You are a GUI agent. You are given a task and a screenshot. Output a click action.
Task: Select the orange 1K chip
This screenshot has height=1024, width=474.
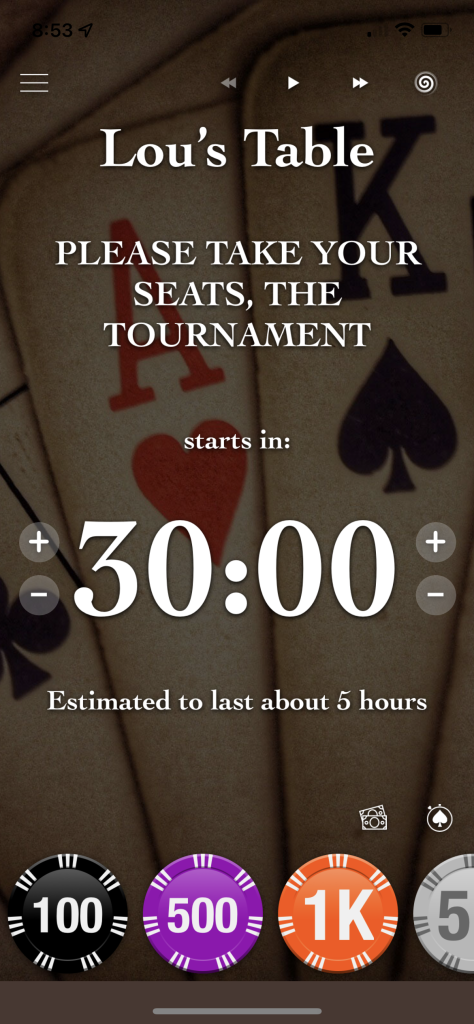click(x=338, y=914)
